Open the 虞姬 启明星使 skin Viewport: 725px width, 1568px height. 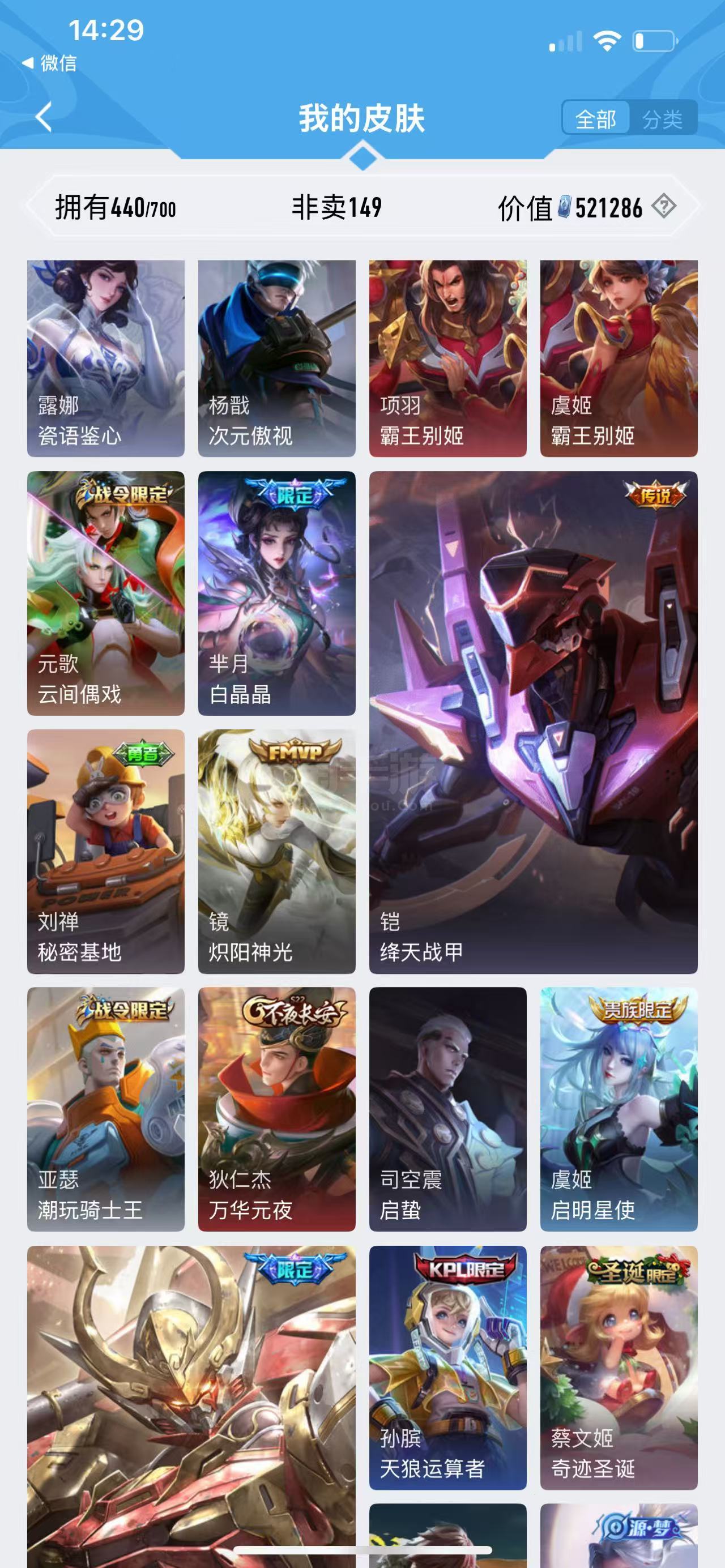coord(619,1109)
